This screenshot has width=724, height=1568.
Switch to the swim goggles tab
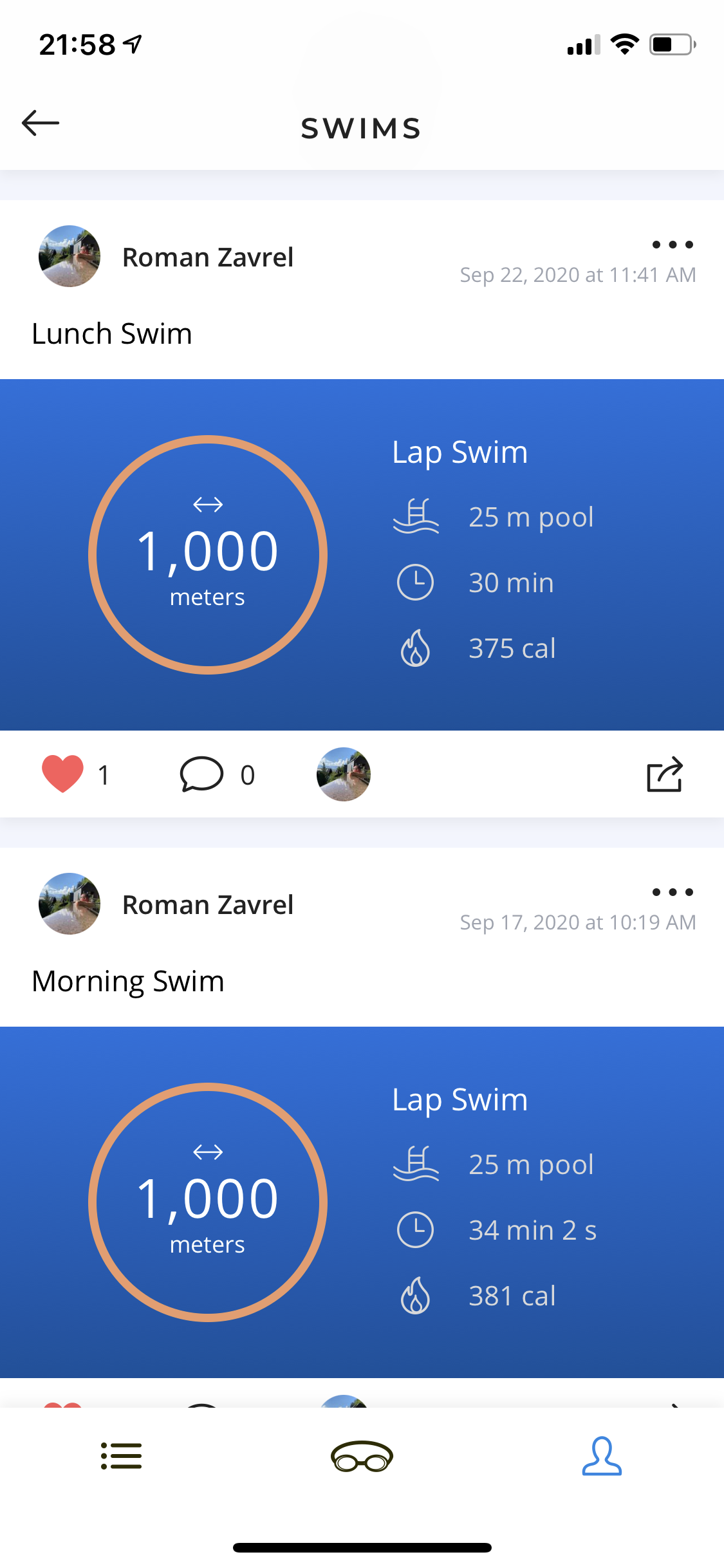pos(362,1456)
